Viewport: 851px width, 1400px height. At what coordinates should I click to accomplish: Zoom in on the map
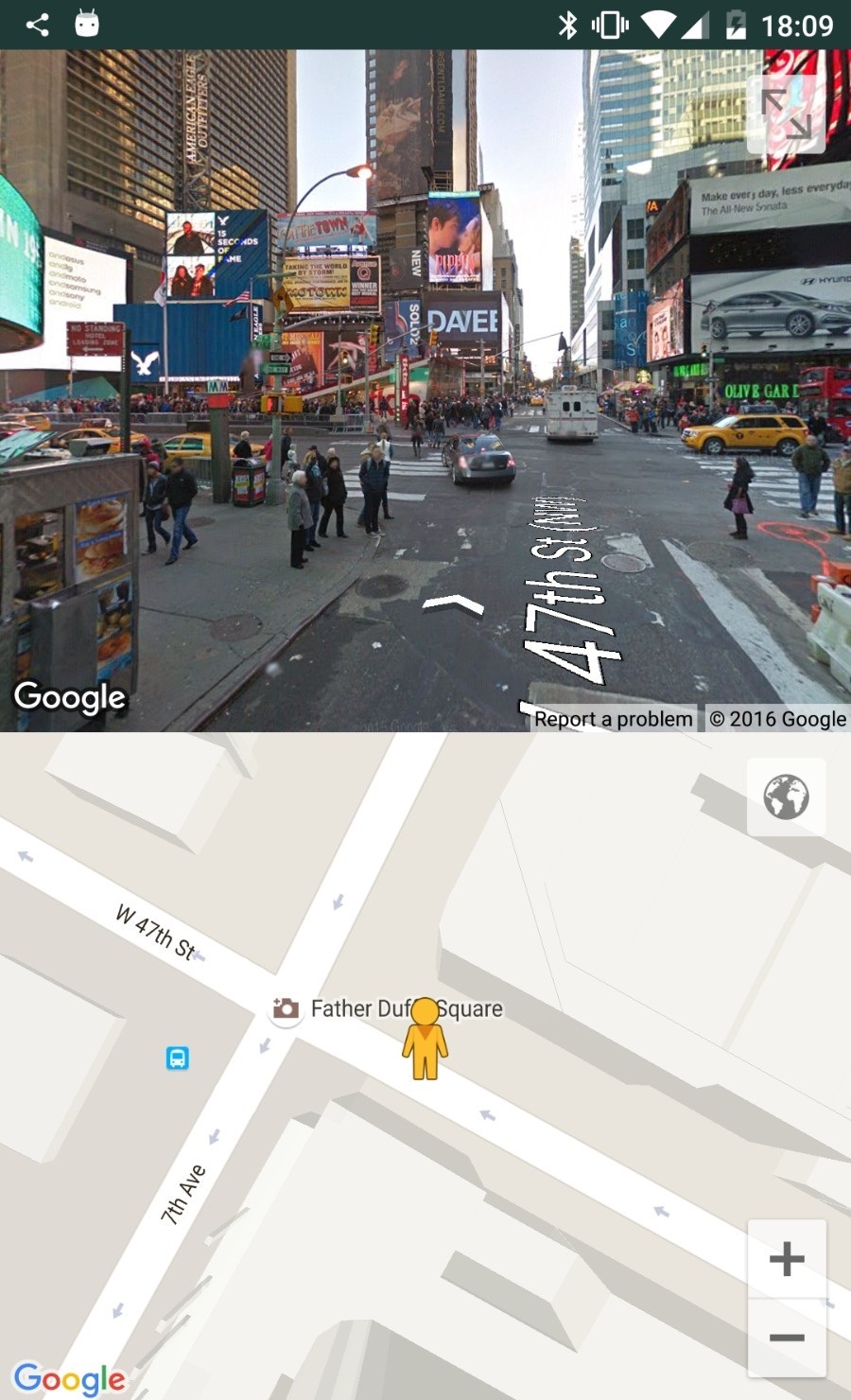[x=787, y=1259]
